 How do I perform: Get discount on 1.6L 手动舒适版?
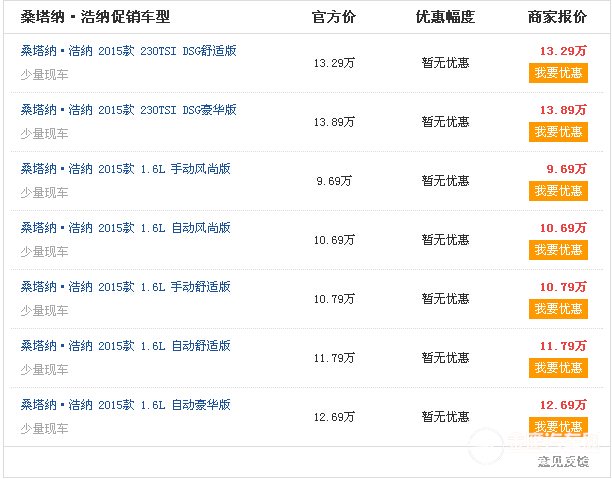coord(558,309)
